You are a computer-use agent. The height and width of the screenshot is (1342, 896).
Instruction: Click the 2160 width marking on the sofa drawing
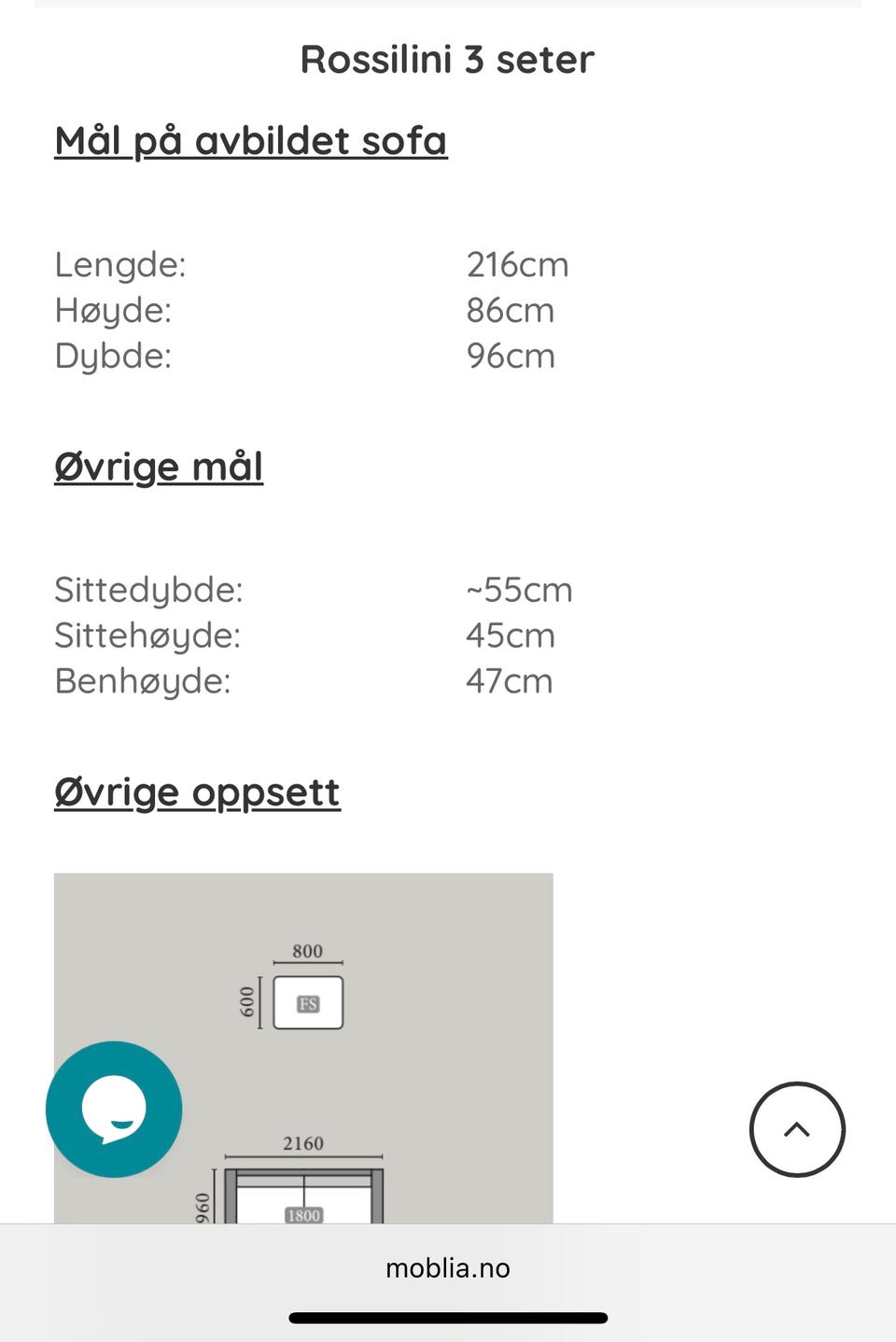[x=304, y=1142]
